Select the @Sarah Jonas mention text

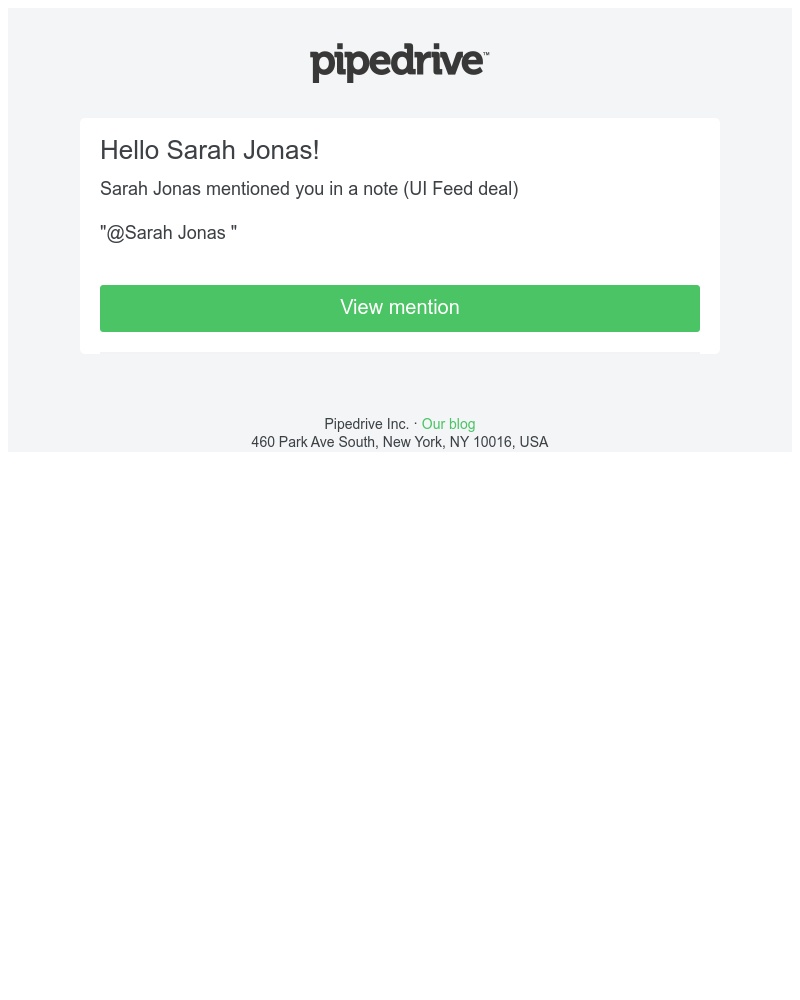(x=168, y=232)
